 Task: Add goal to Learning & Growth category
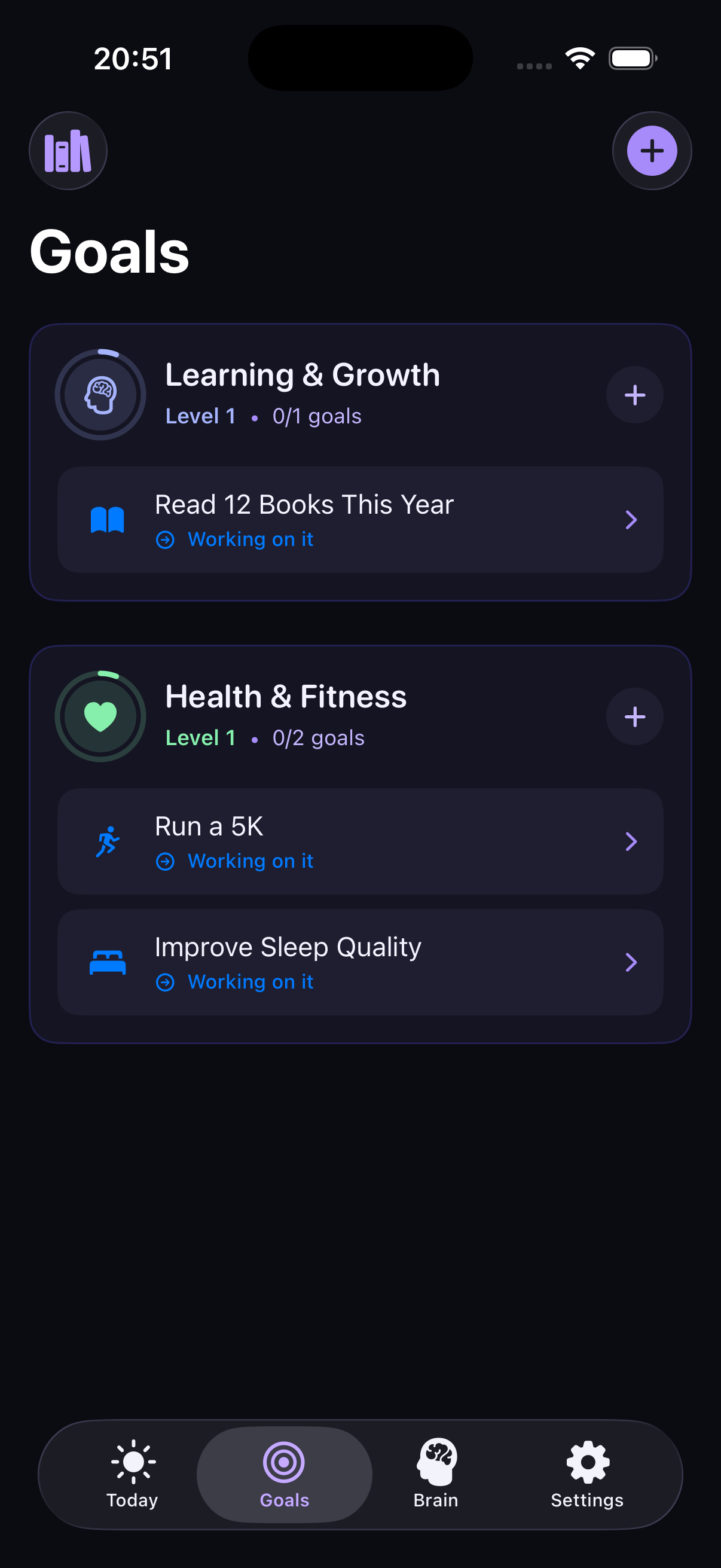(x=634, y=395)
